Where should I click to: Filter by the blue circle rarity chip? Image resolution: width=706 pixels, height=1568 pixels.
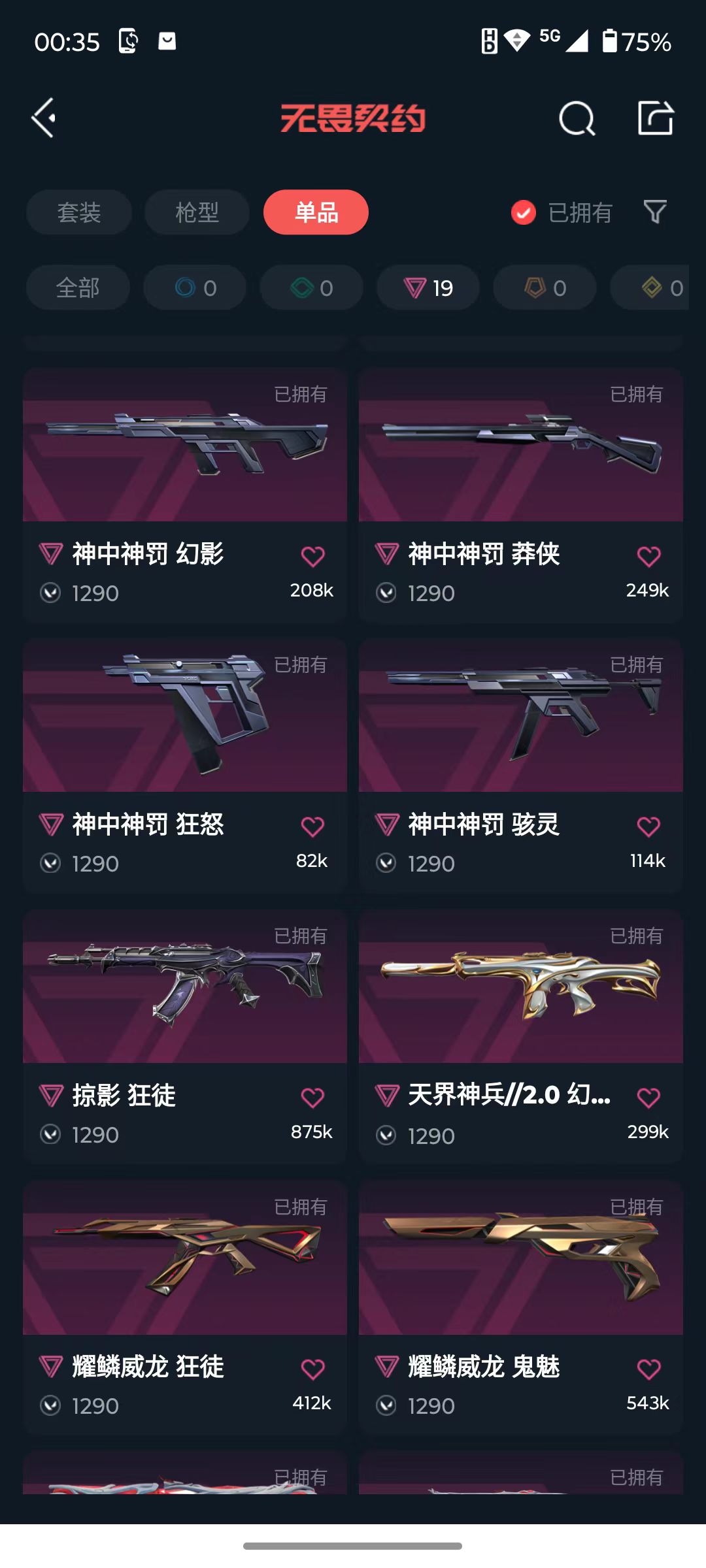195,287
